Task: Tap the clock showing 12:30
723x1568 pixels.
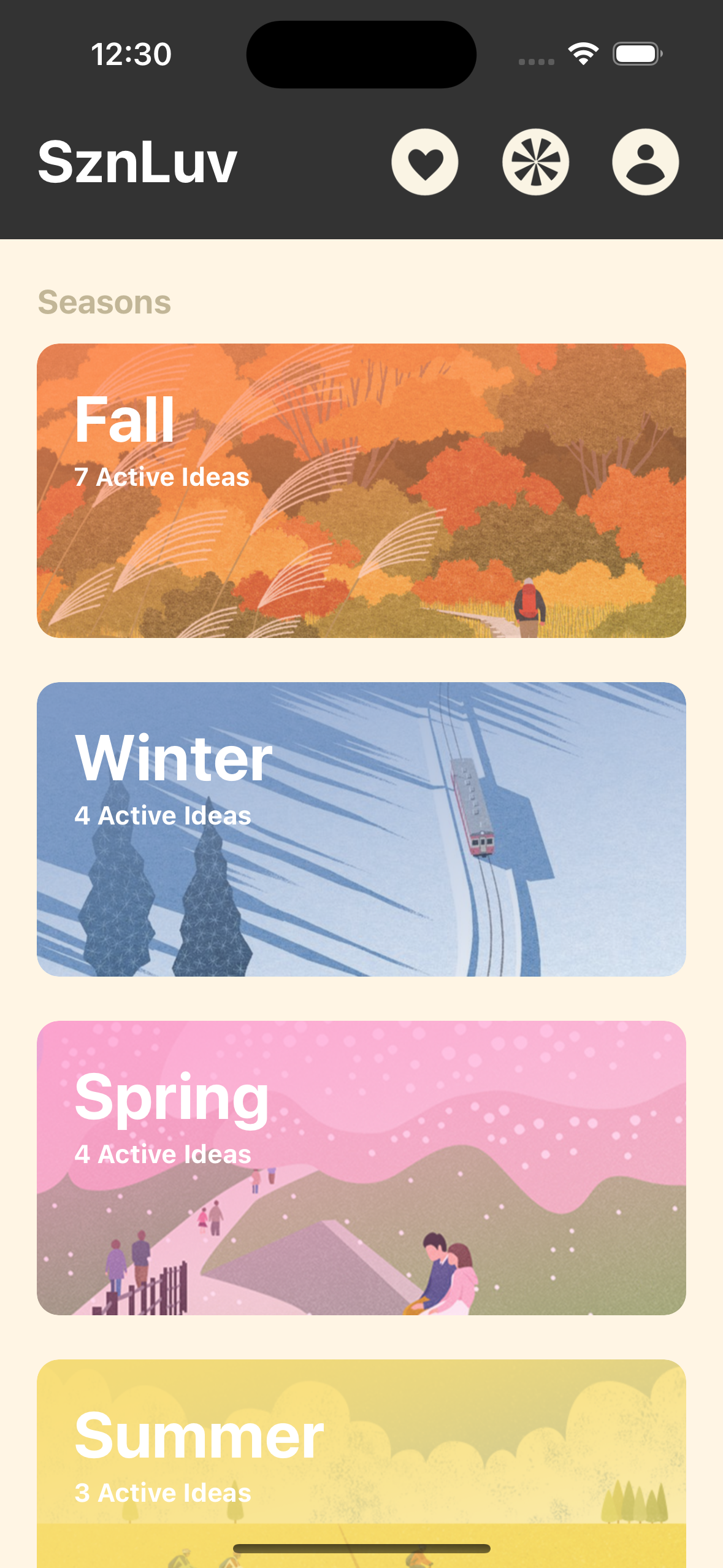Action: 131,54
